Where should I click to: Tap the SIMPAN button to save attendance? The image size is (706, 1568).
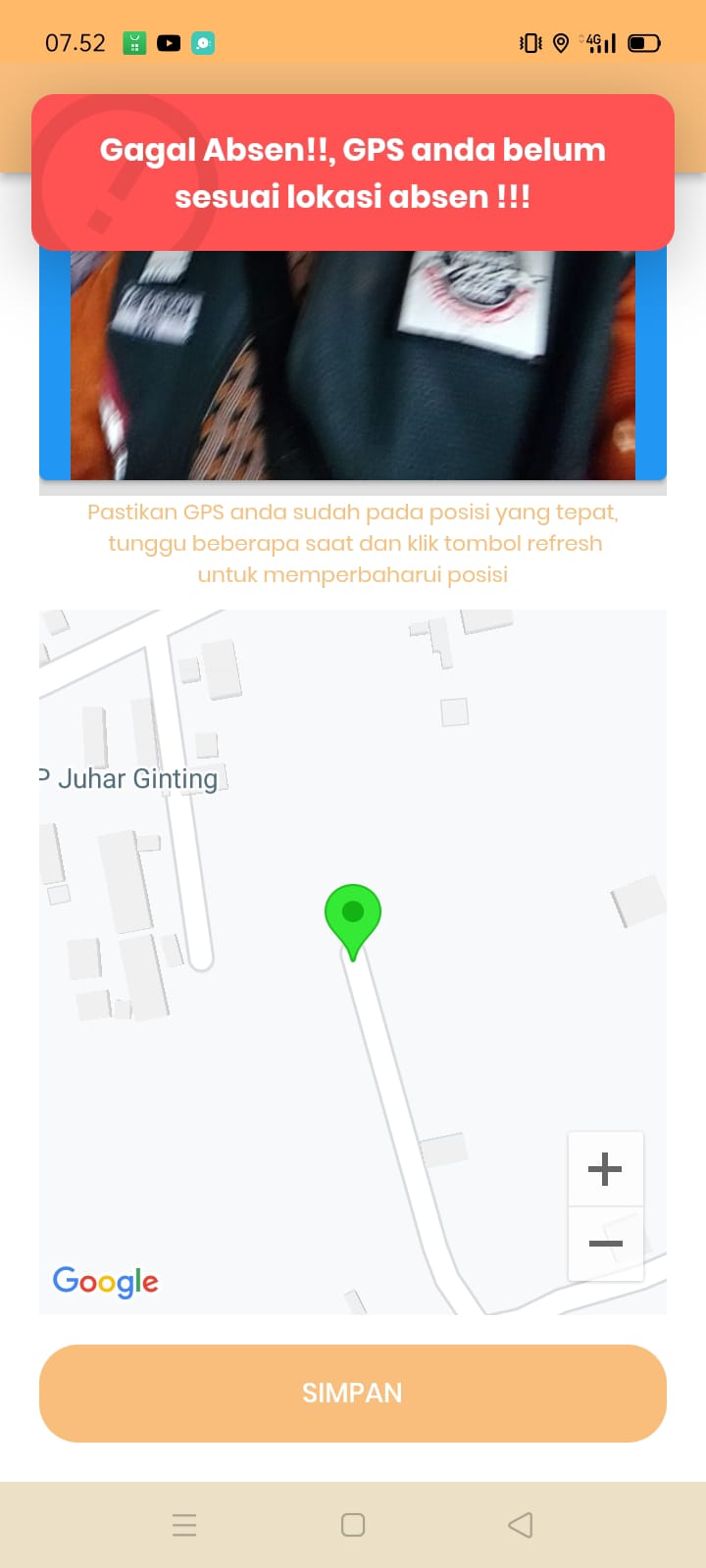pyautogui.click(x=353, y=1393)
